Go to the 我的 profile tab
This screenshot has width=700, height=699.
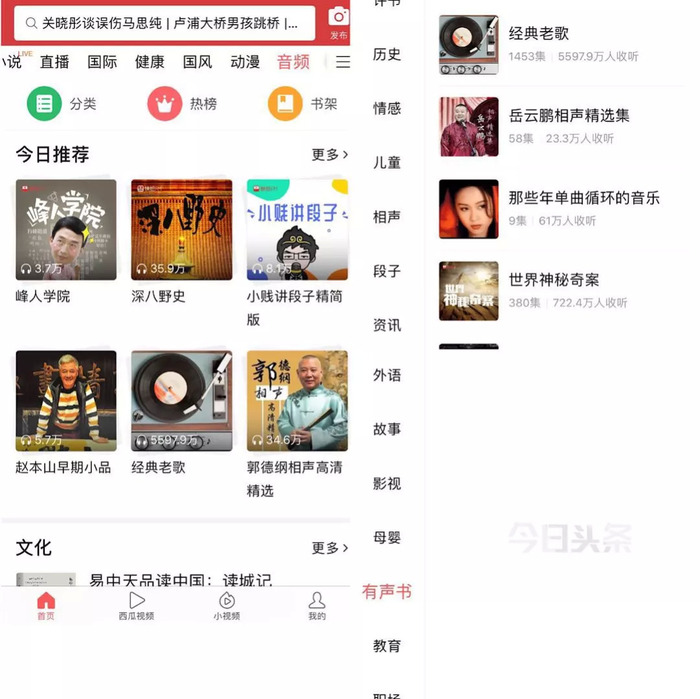pyautogui.click(x=317, y=606)
